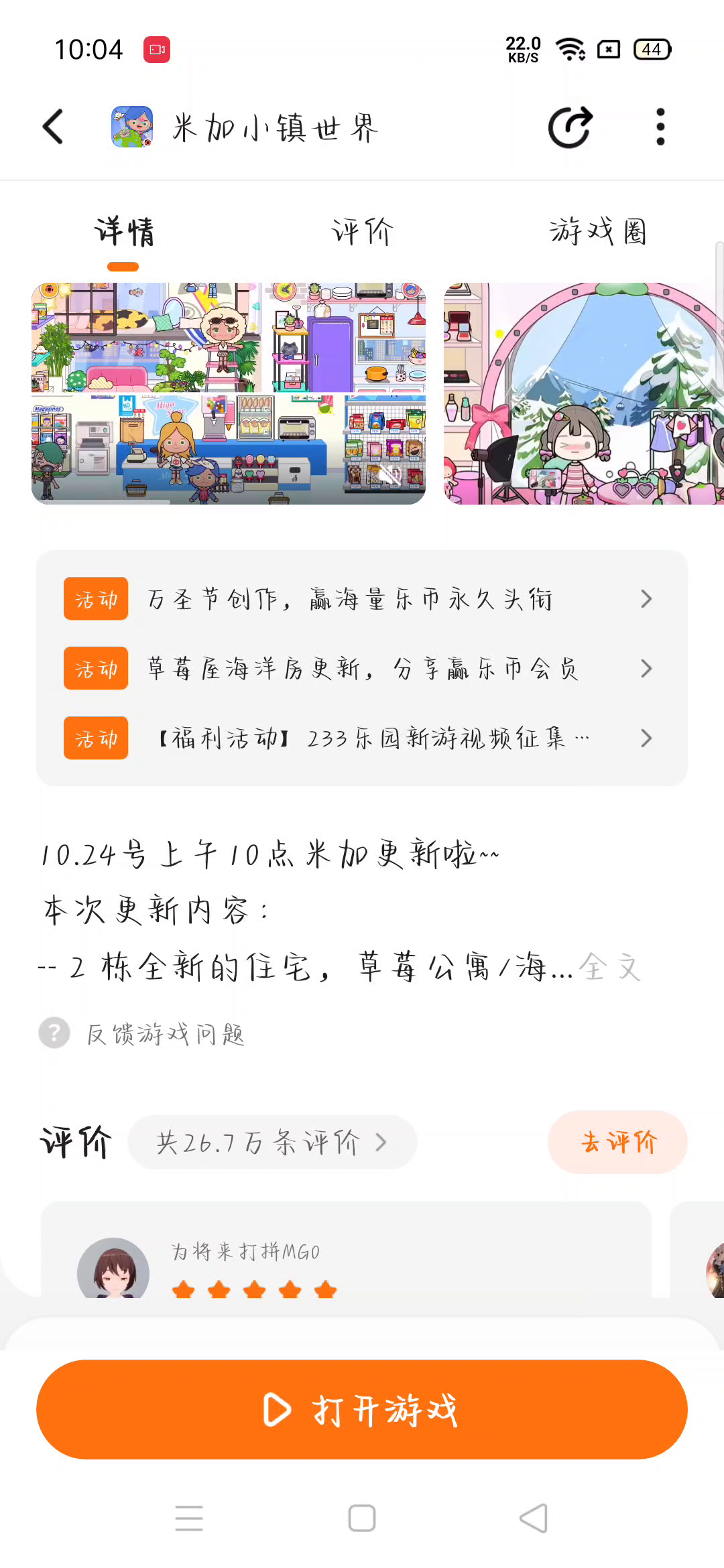Switch to the 游戏圈 tab
The image size is (724, 1568).
[x=598, y=232]
